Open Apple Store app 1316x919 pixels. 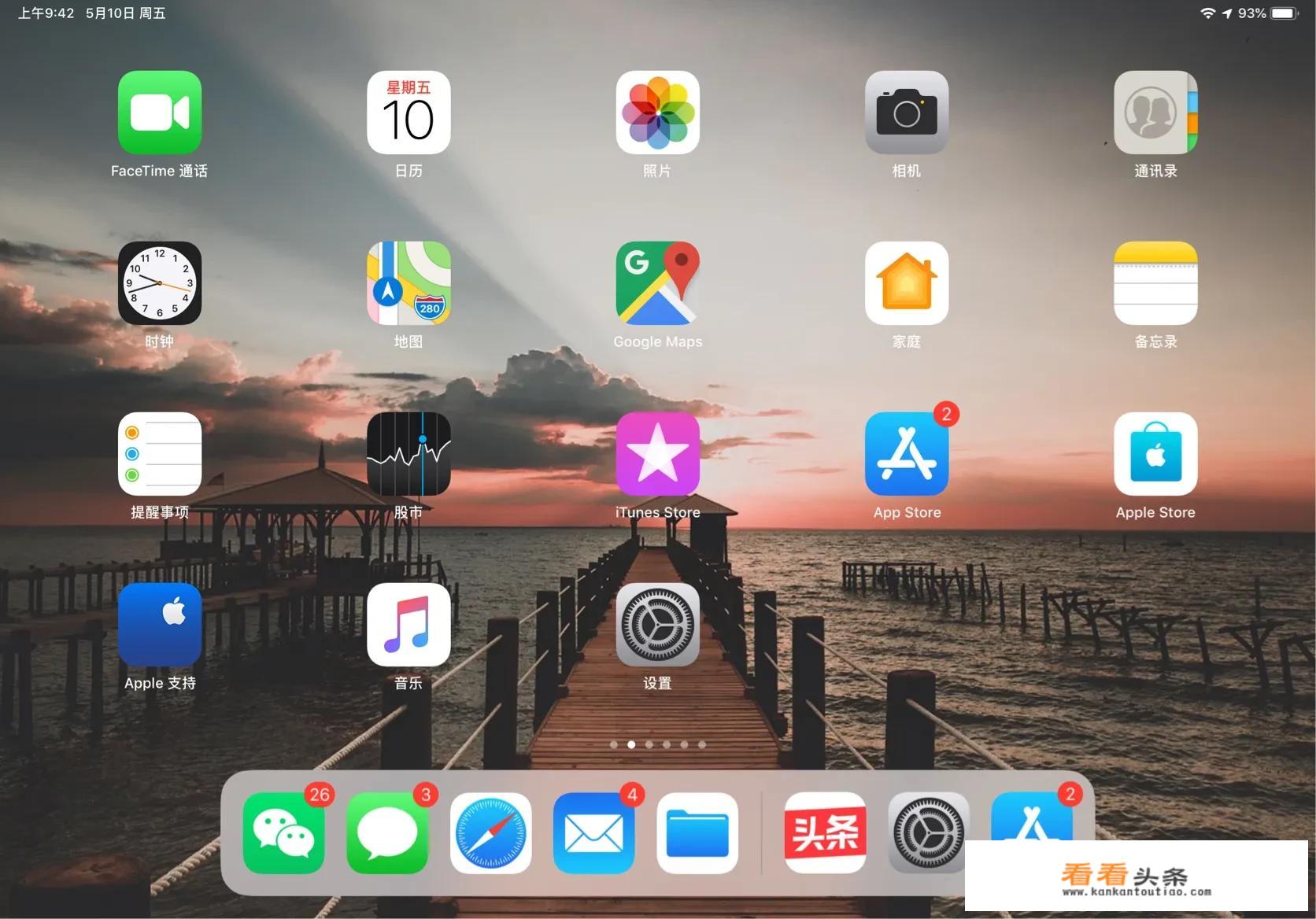(1155, 454)
